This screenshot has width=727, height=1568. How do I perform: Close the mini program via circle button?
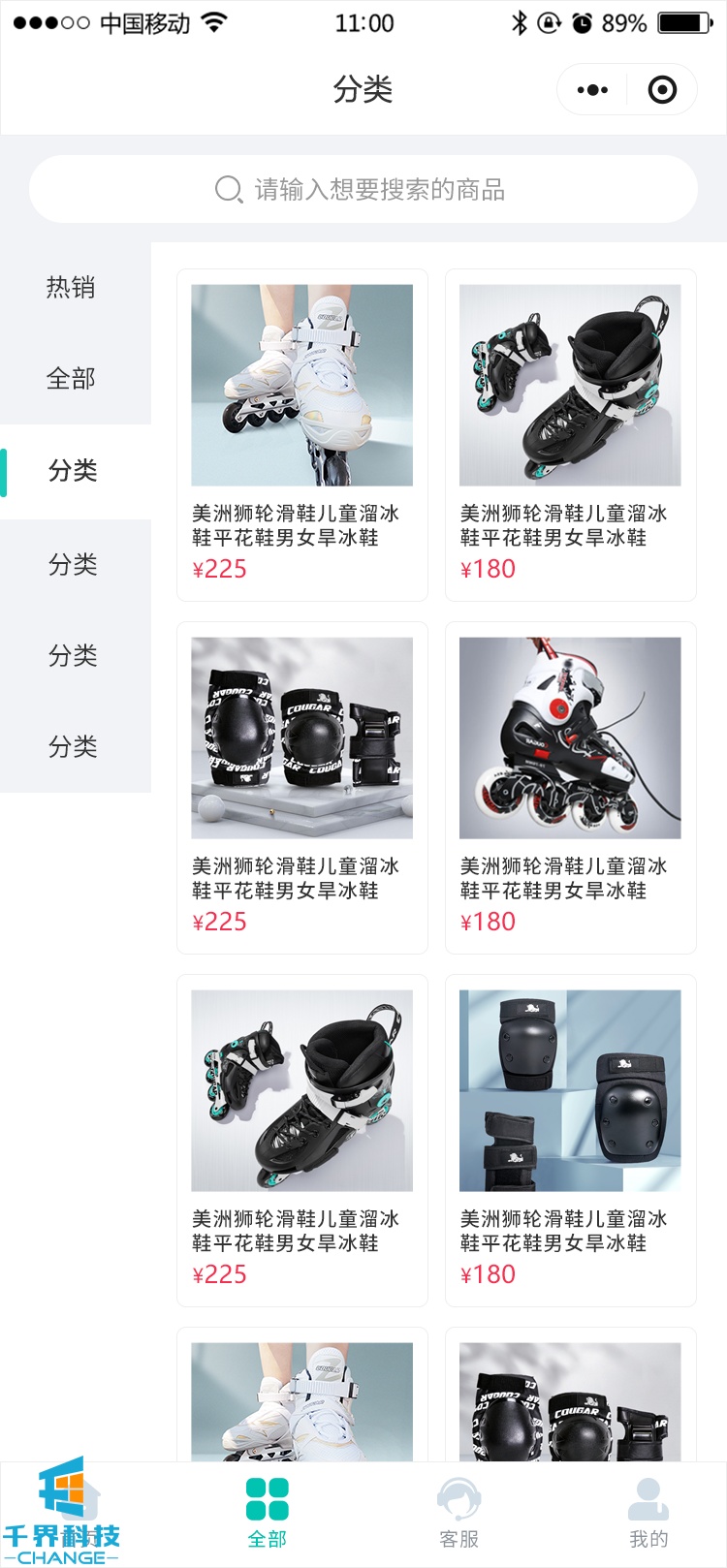[662, 90]
